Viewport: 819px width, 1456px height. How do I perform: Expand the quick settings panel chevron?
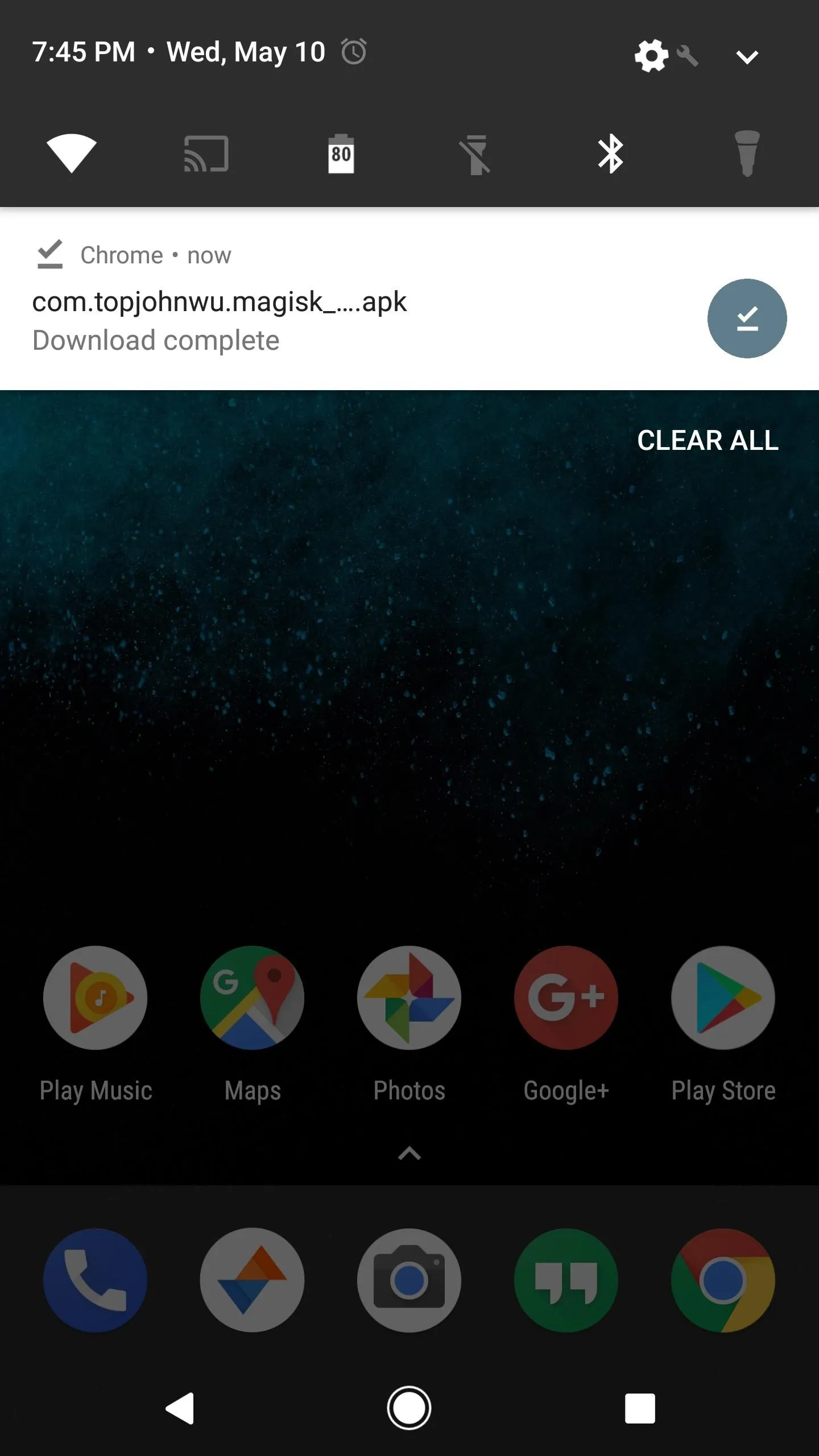click(x=747, y=56)
